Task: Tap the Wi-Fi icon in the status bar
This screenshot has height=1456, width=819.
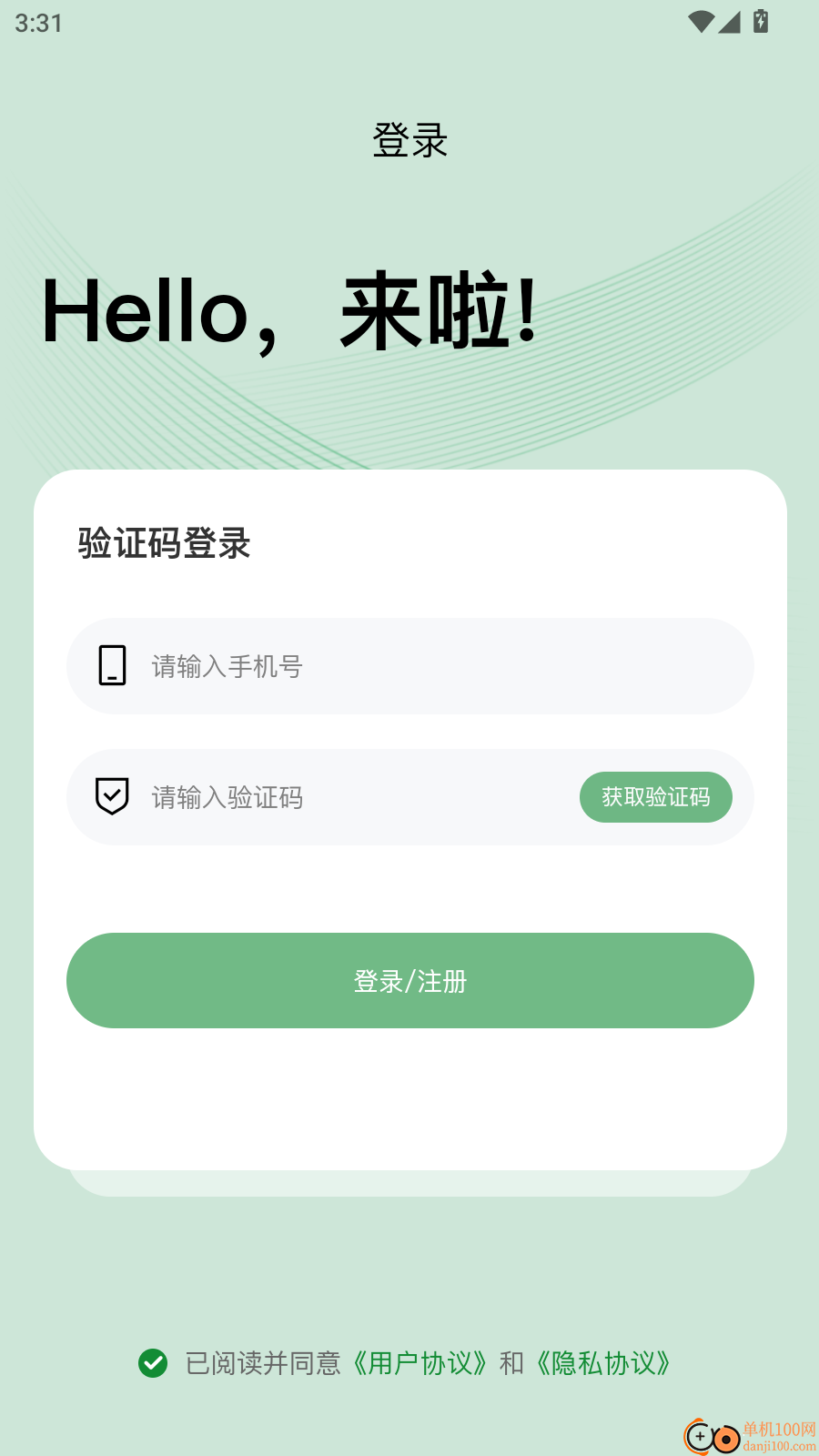Action: pos(699,22)
